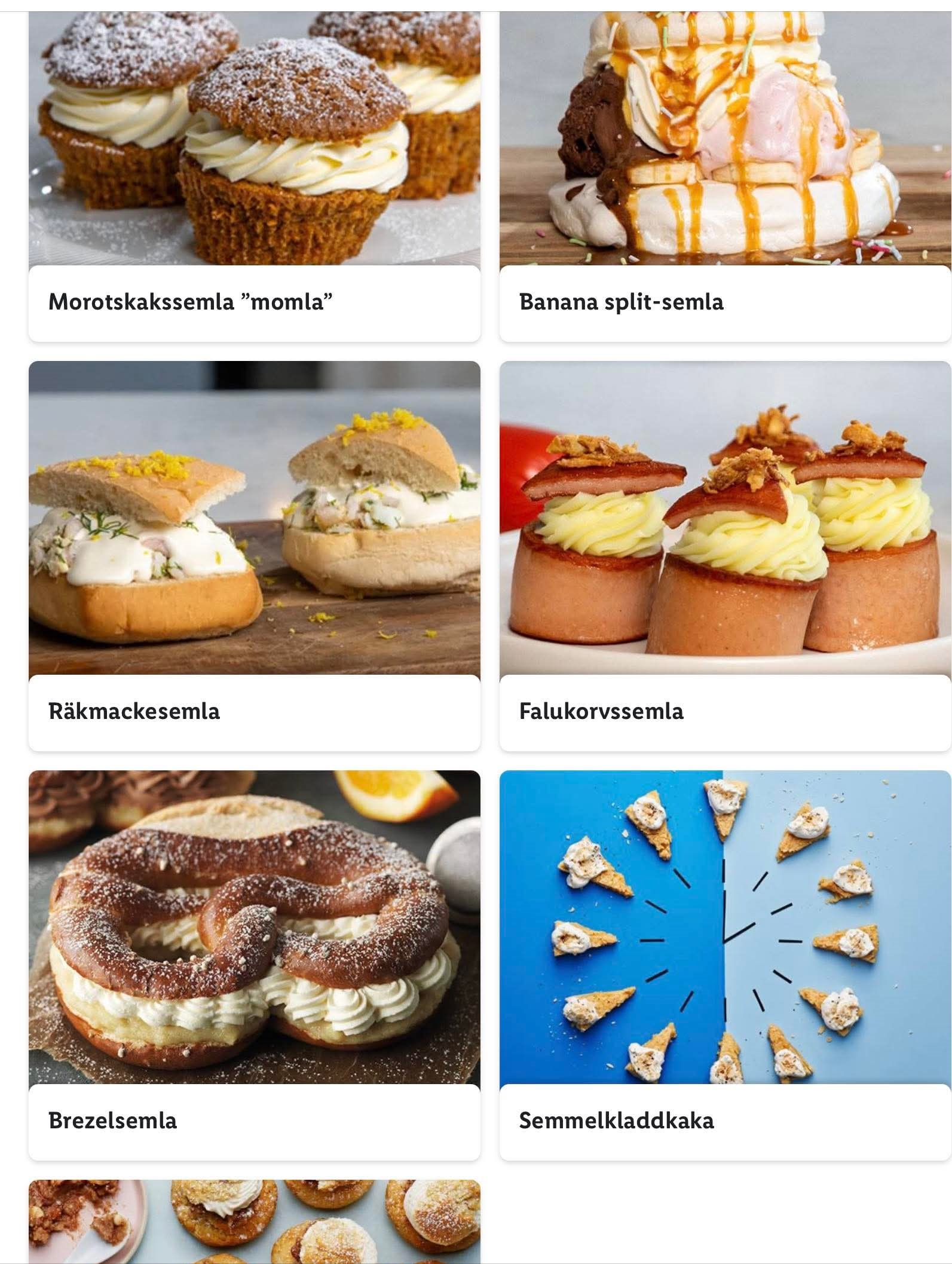952x1264 pixels.
Task: Open the Banana split-semla recipe
Action: coord(724,179)
